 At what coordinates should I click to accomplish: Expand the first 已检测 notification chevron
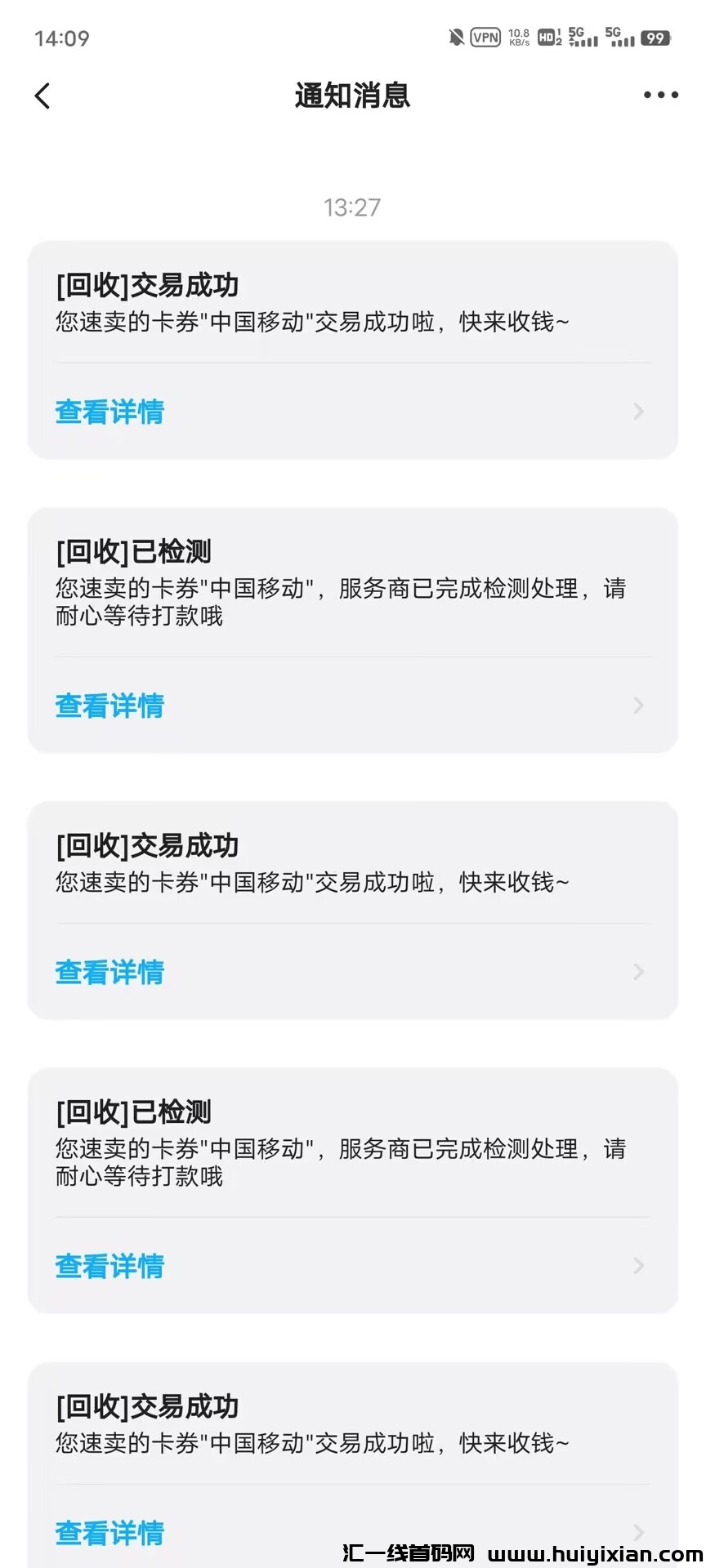tap(639, 705)
